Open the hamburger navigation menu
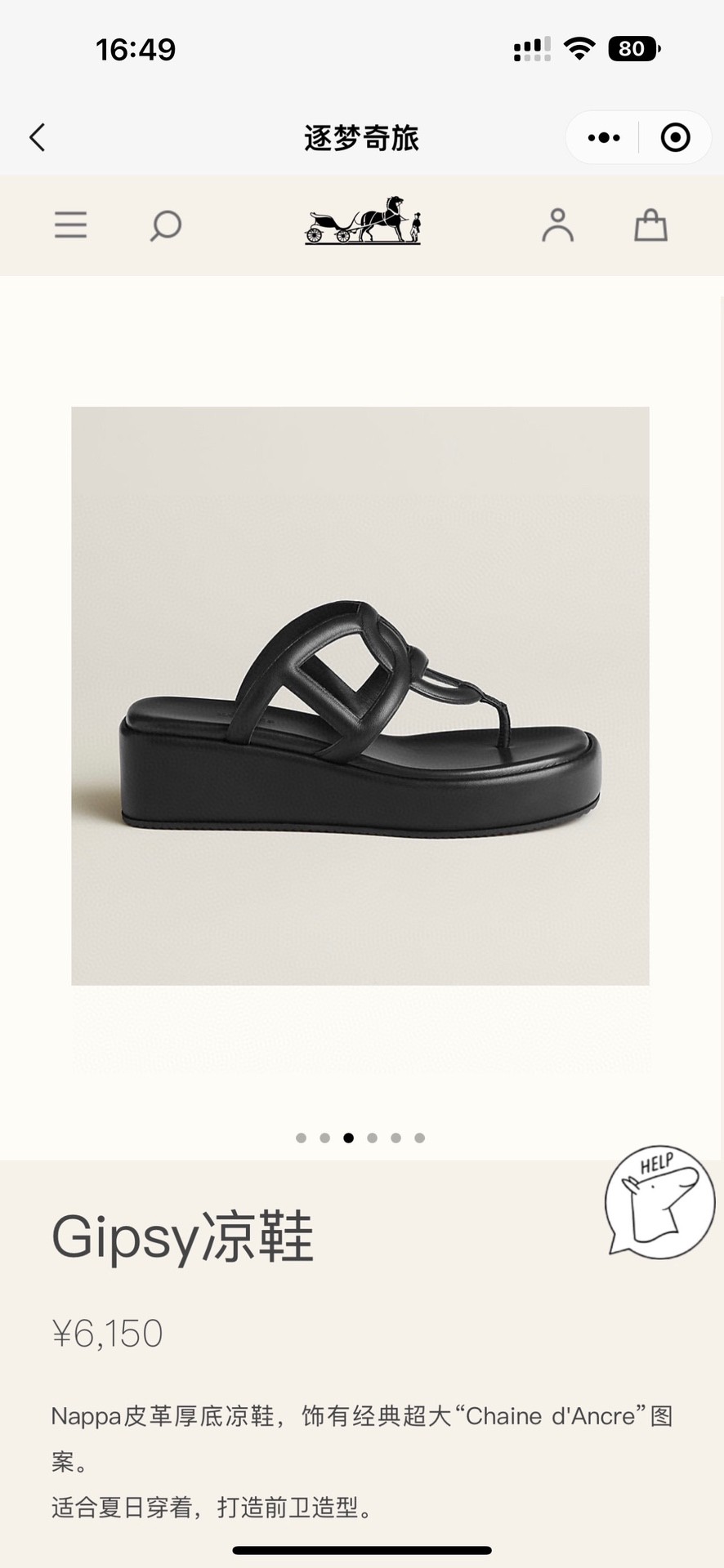This screenshot has height=1568, width=724. 71,225
